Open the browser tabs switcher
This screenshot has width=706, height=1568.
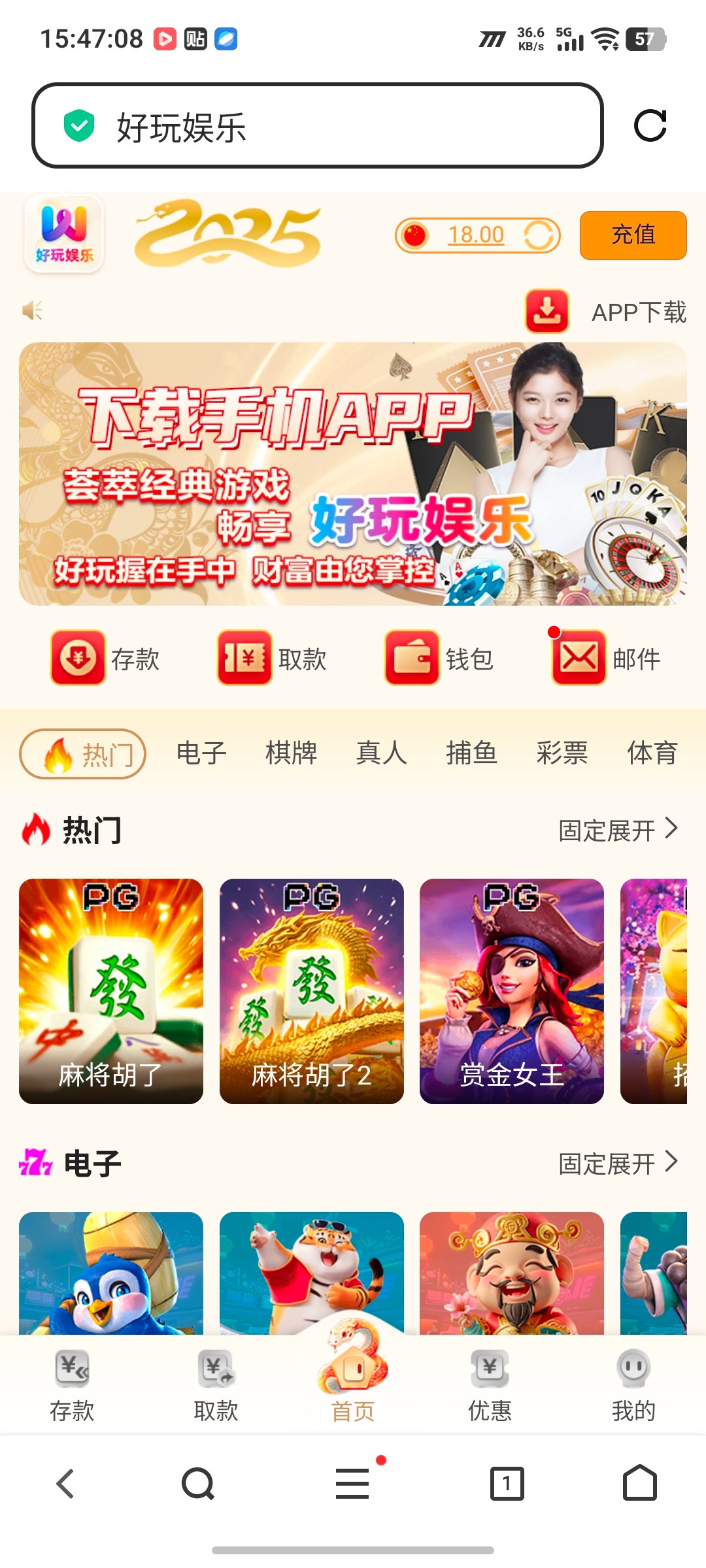[x=507, y=1484]
